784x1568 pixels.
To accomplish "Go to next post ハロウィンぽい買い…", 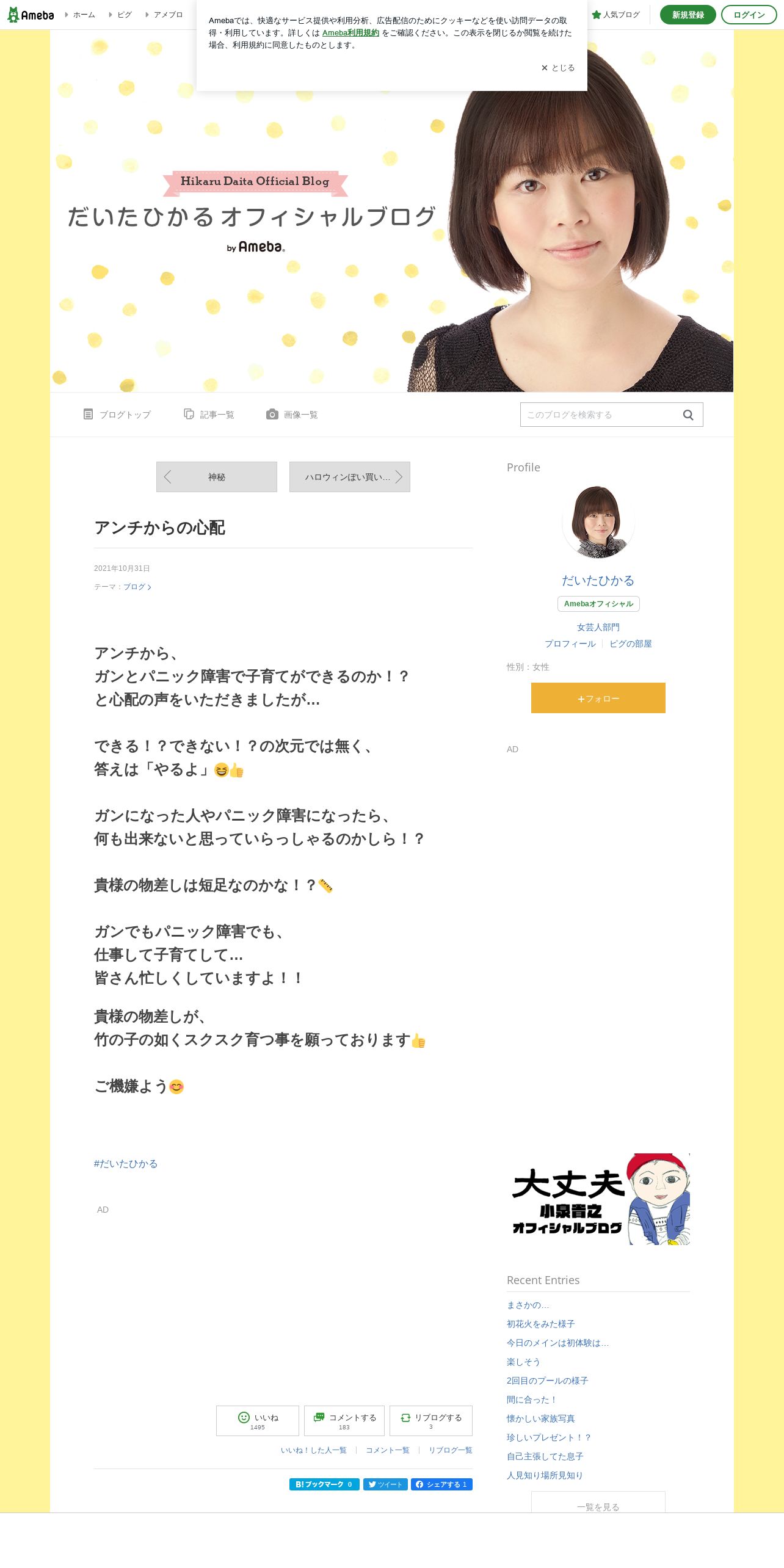I will click(x=350, y=477).
